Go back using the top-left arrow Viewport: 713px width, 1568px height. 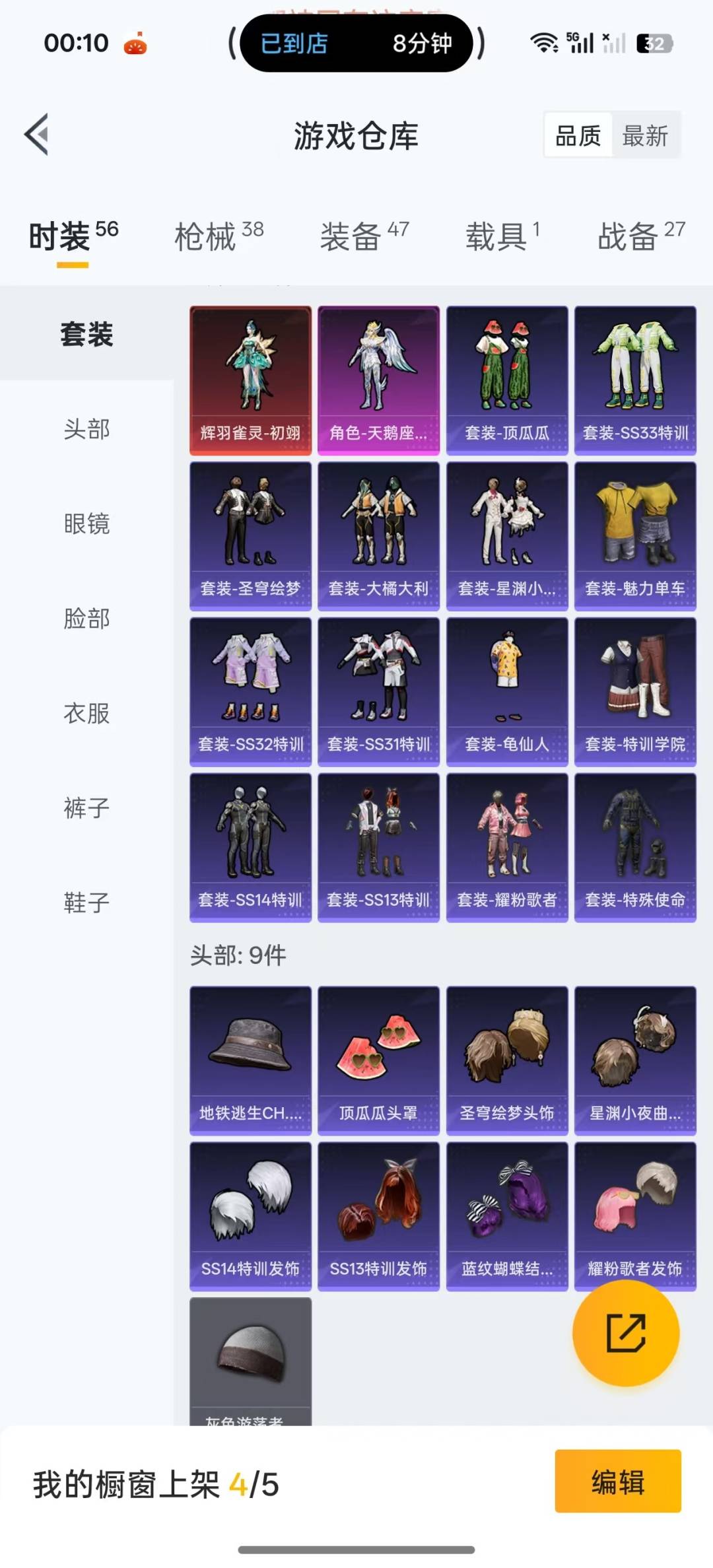[37, 135]
